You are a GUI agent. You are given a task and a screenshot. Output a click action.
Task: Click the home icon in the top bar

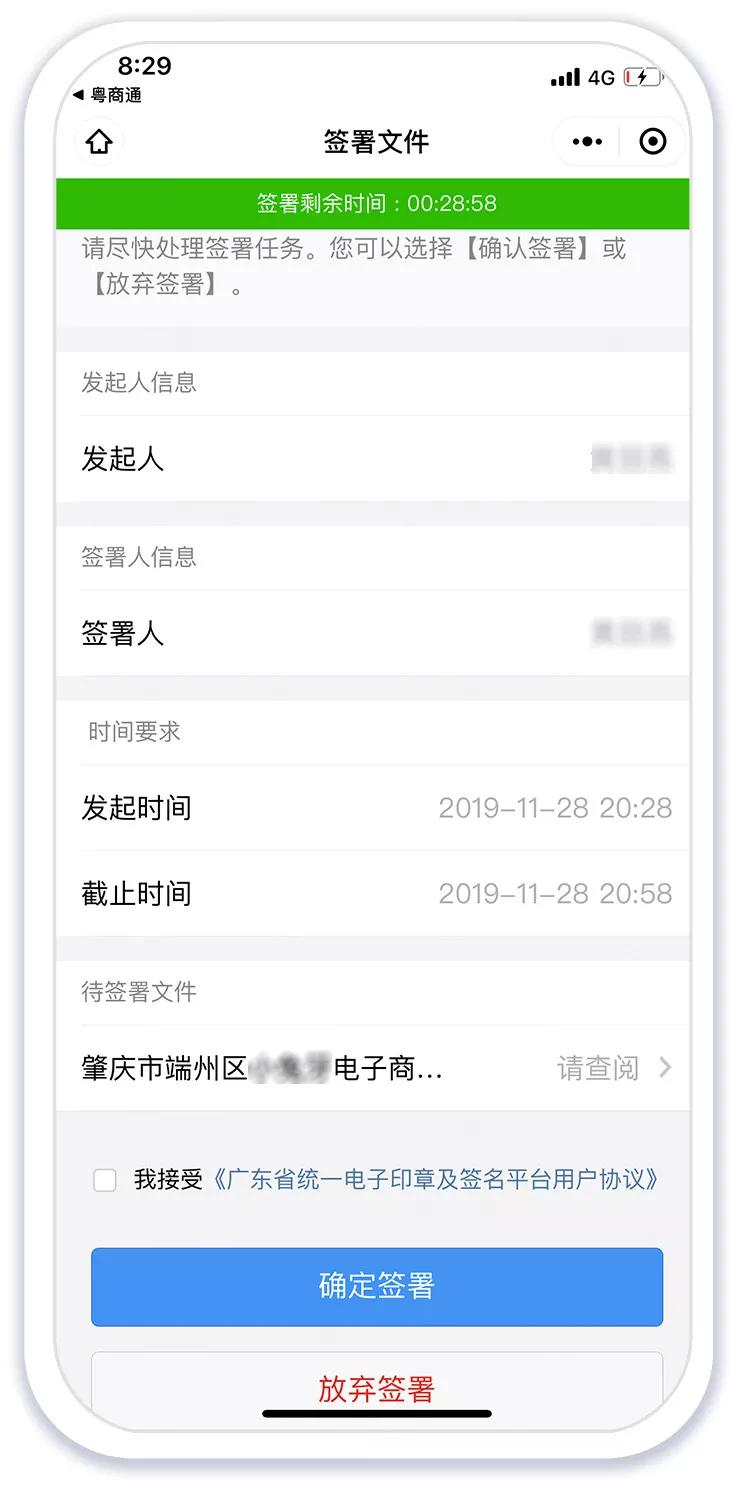pos(98,142)
